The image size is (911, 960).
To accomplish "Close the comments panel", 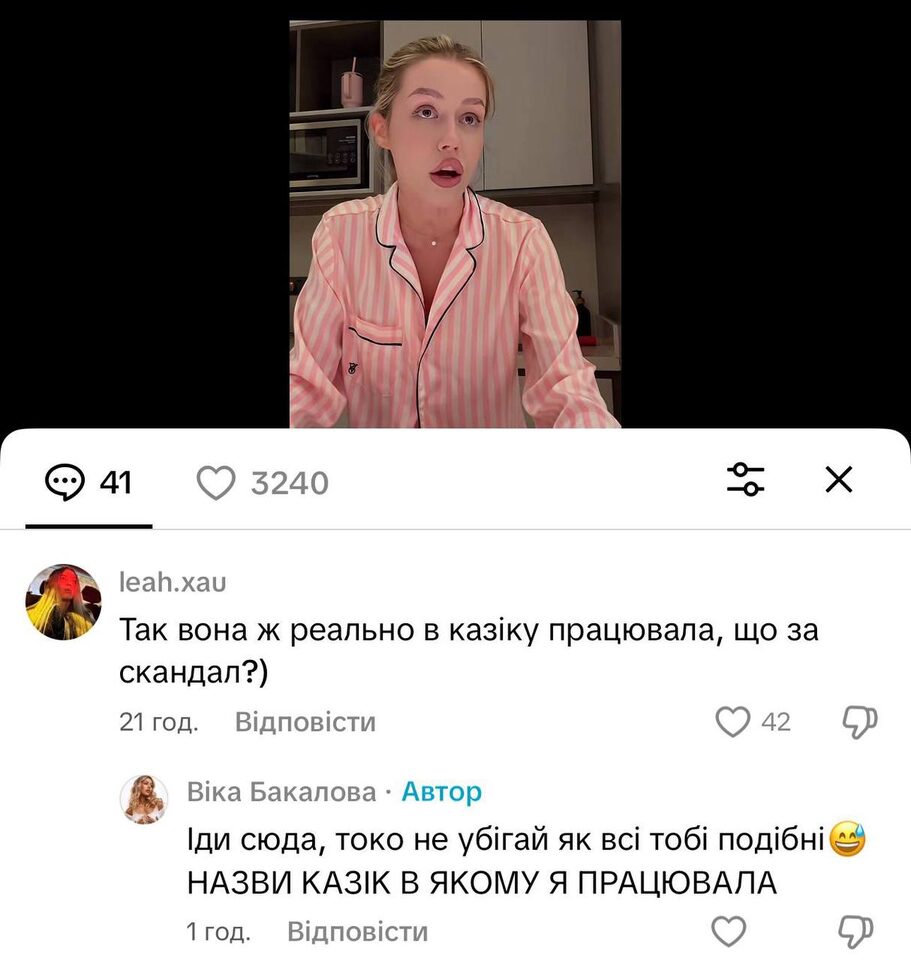I will click(838, 480).
